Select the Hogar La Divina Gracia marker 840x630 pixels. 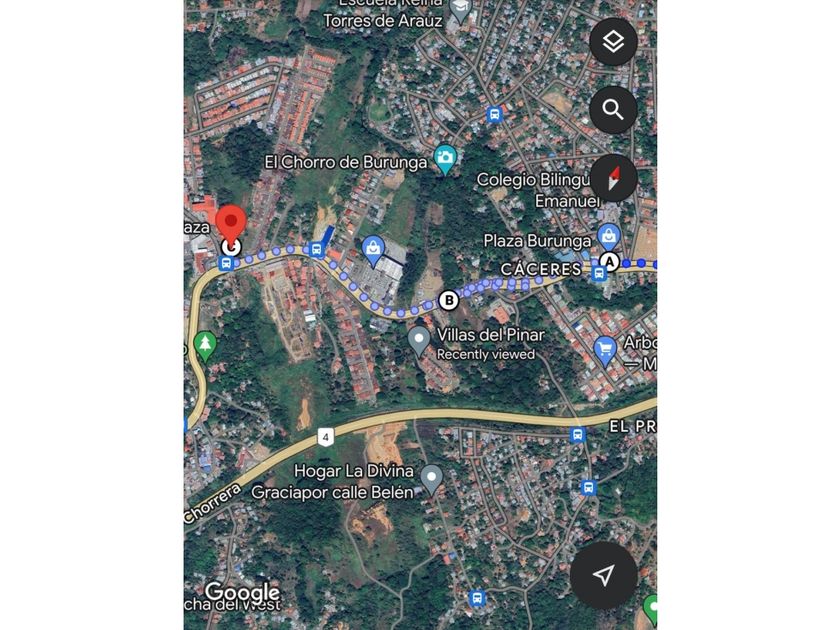pyautogui.click(x=431, y=477)
